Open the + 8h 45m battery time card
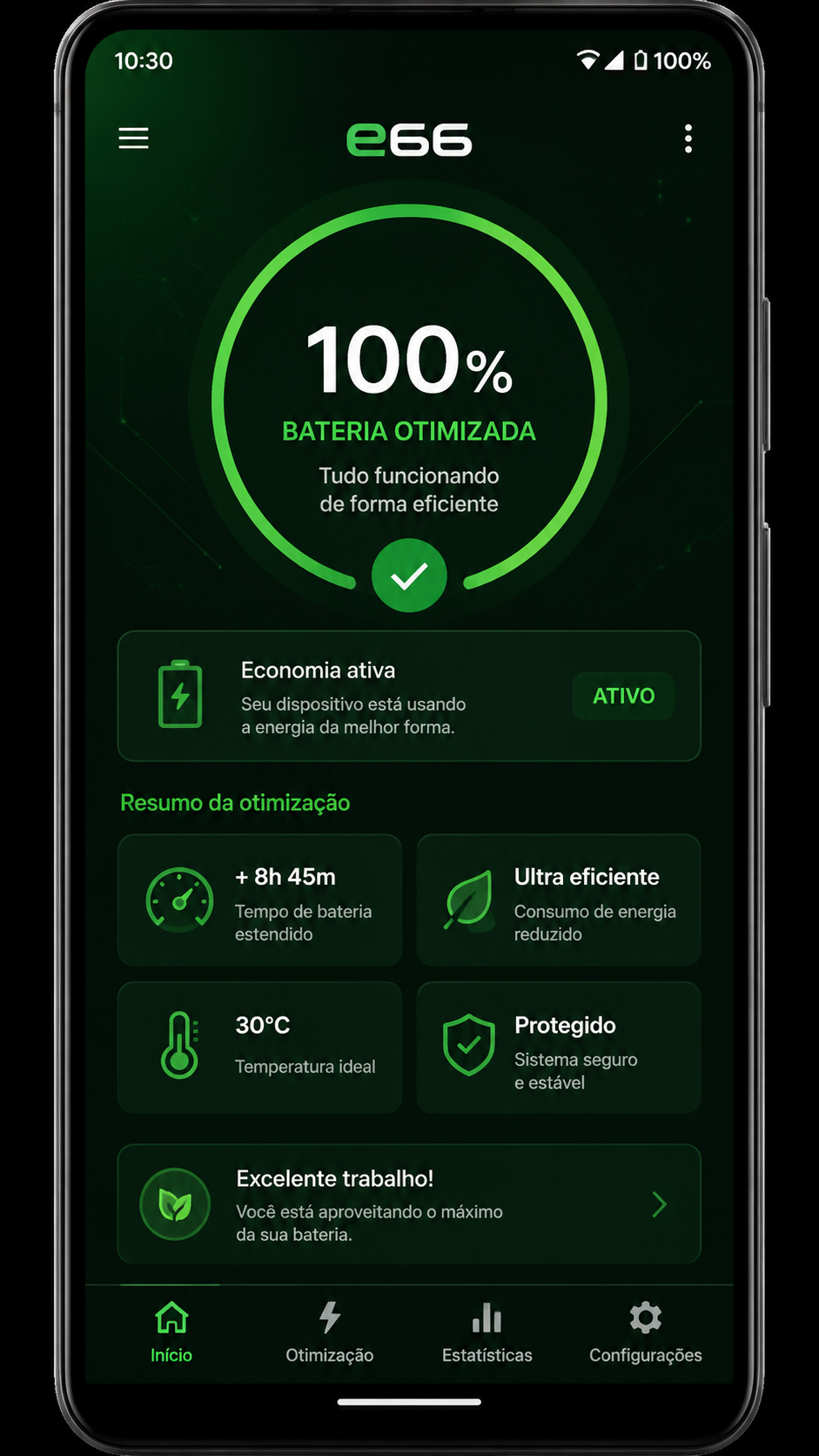The height and width of the screenshot is (1456, 819). (x=259, y=900)
